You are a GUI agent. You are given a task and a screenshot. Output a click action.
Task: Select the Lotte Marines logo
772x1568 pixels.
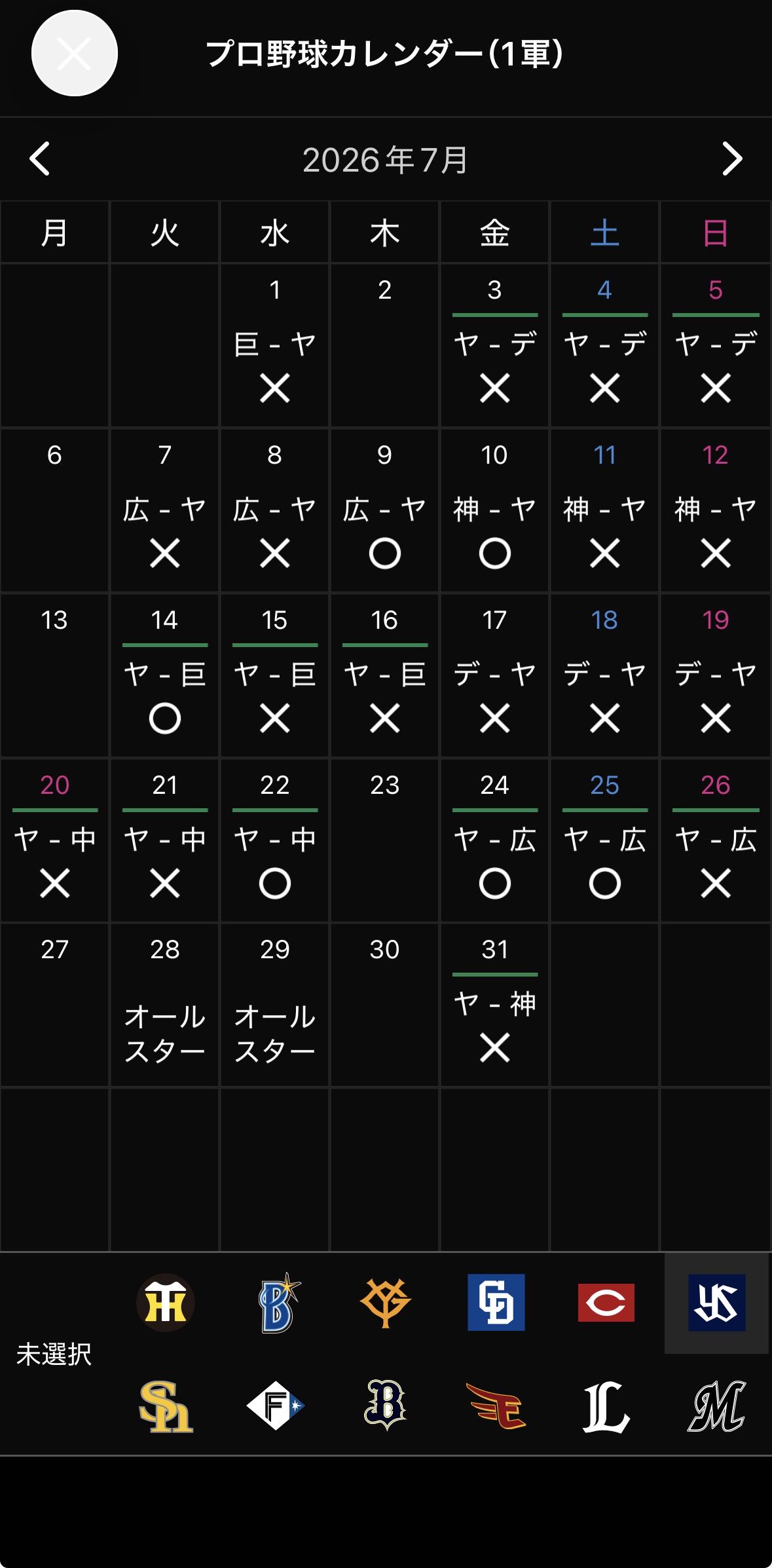(x=716, y=1406)
